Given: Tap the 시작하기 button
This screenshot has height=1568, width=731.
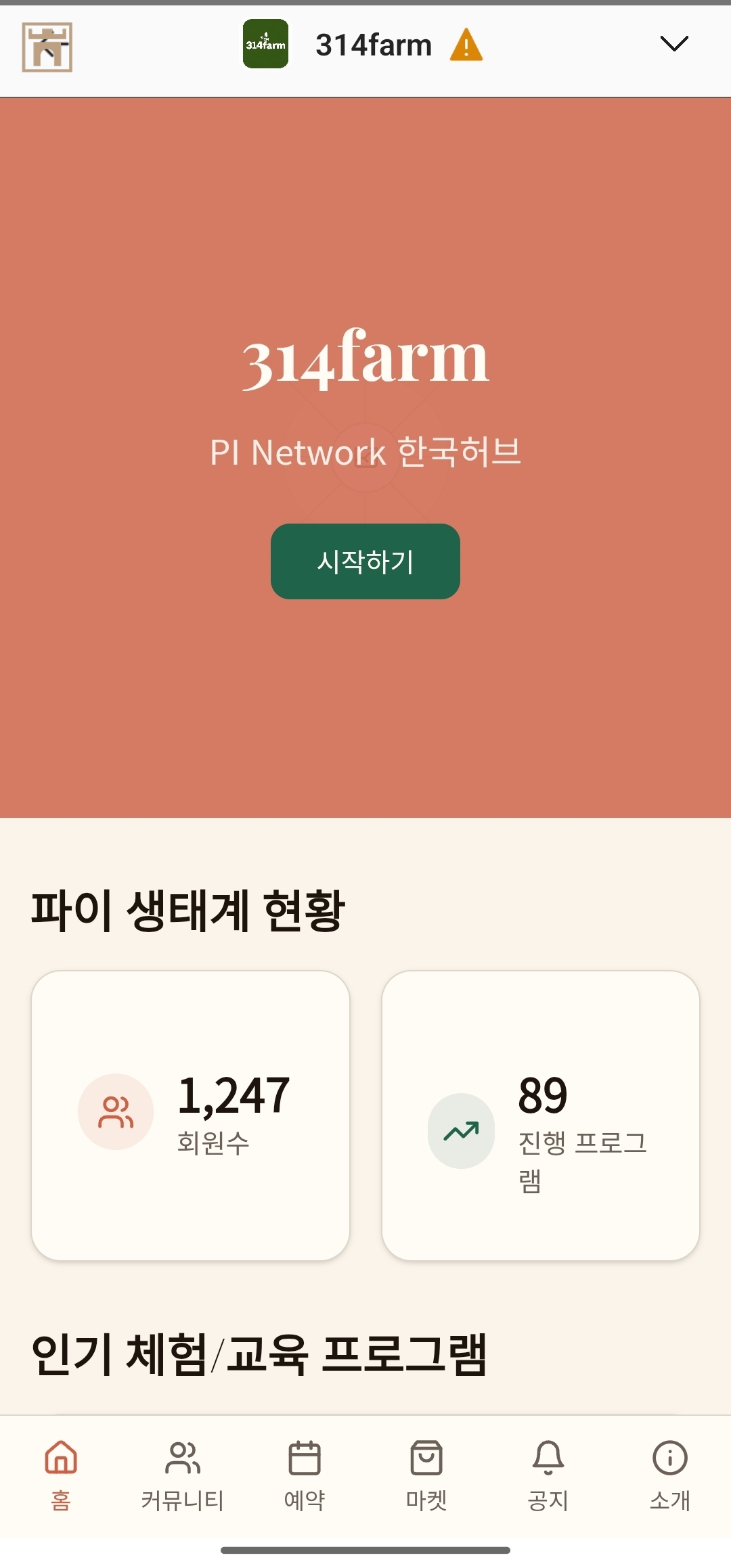Looking at the screenshot, I should [365, 561].
